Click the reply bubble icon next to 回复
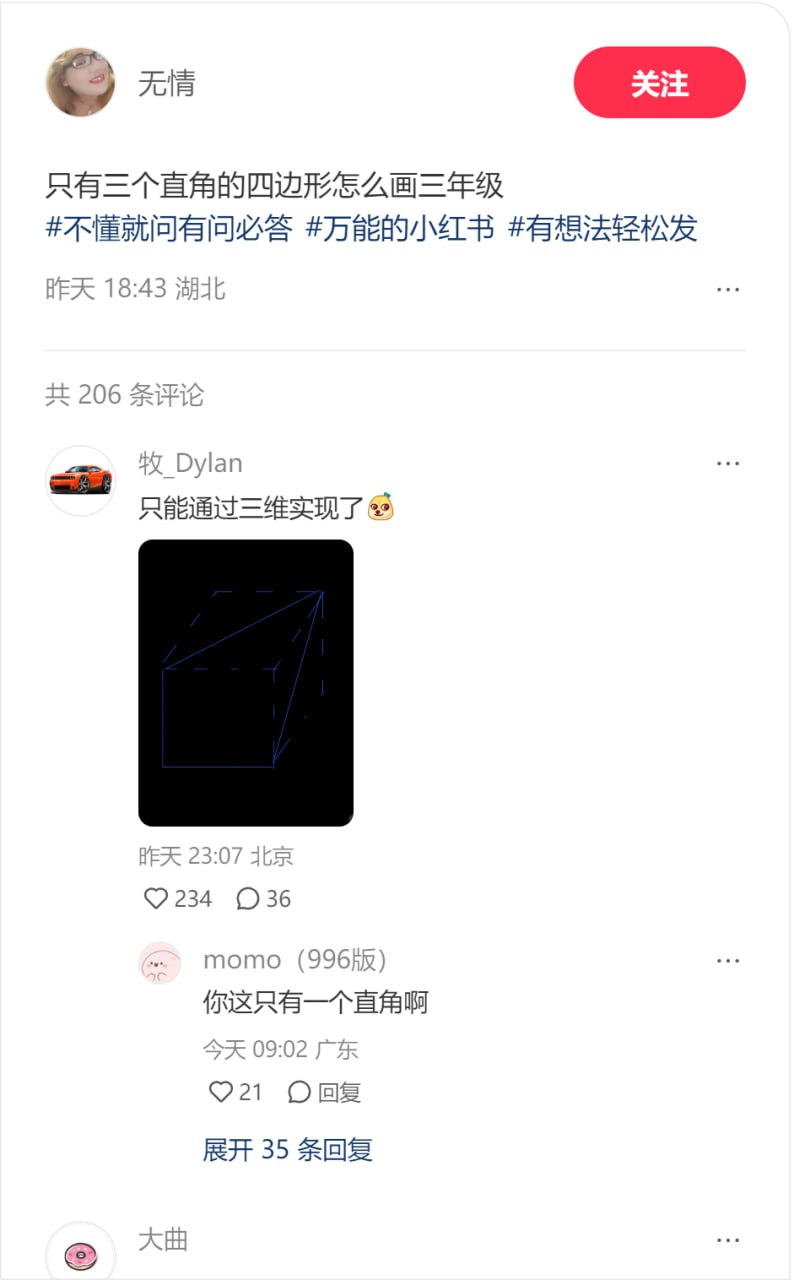The image size is (794, 1280). (299, 1092)
